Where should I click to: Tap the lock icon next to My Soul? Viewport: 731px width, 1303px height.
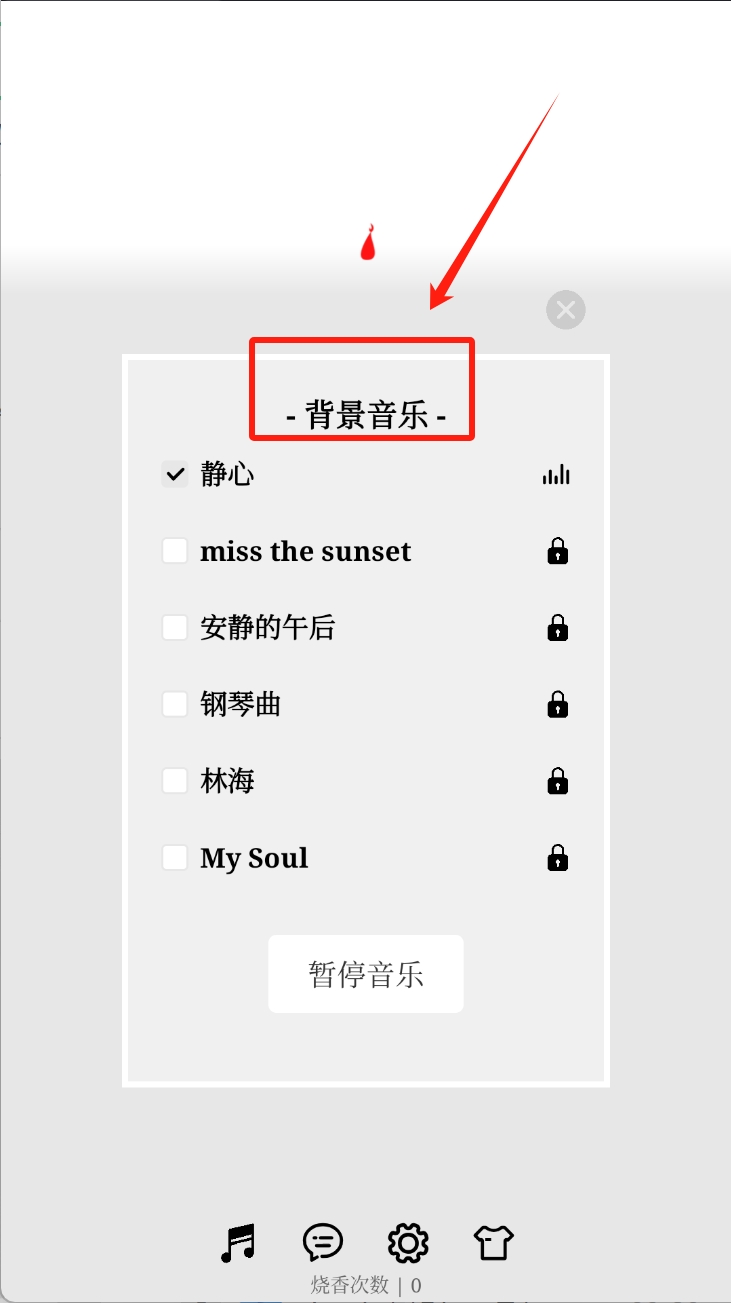pyautogui.click(x=558, y=858)
